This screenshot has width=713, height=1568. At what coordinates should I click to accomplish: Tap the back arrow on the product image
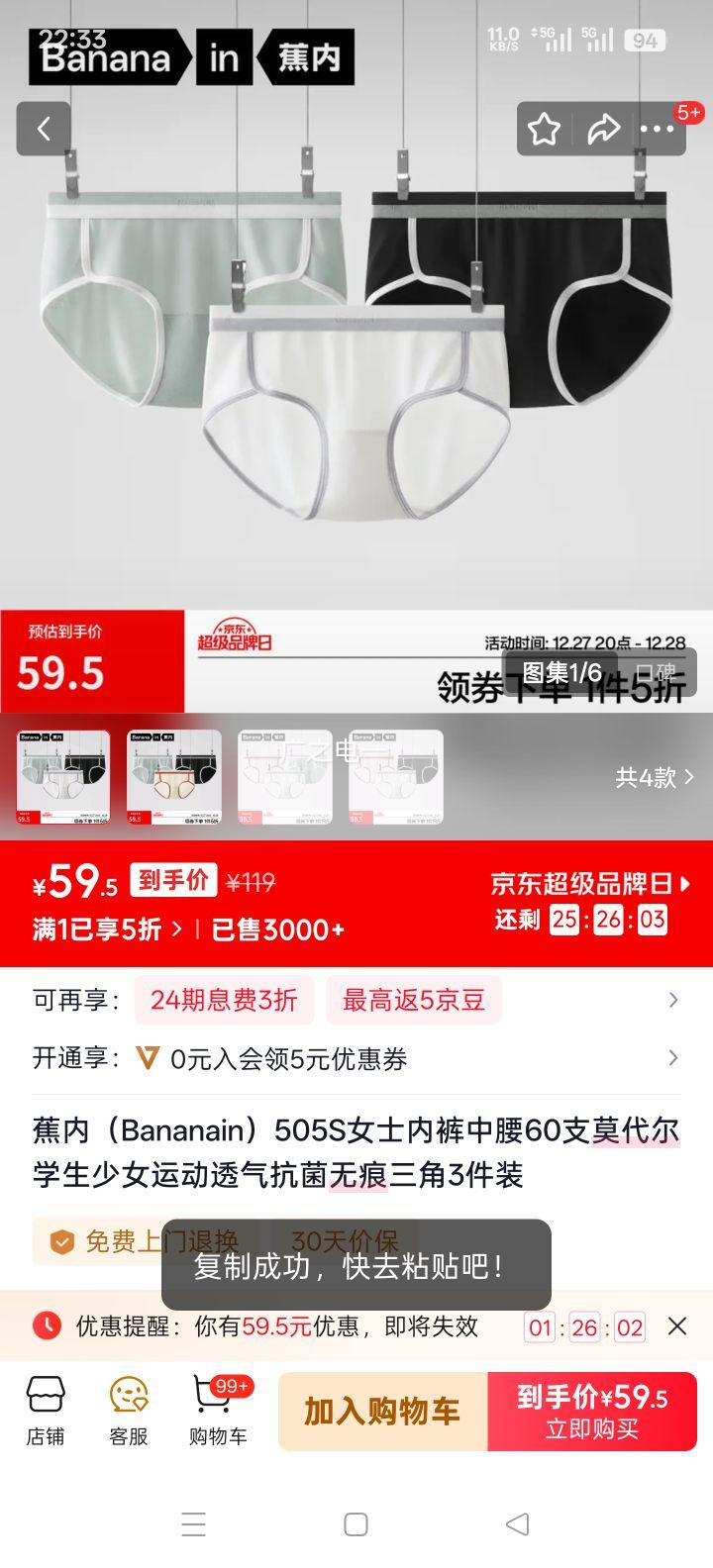point(44,129)
